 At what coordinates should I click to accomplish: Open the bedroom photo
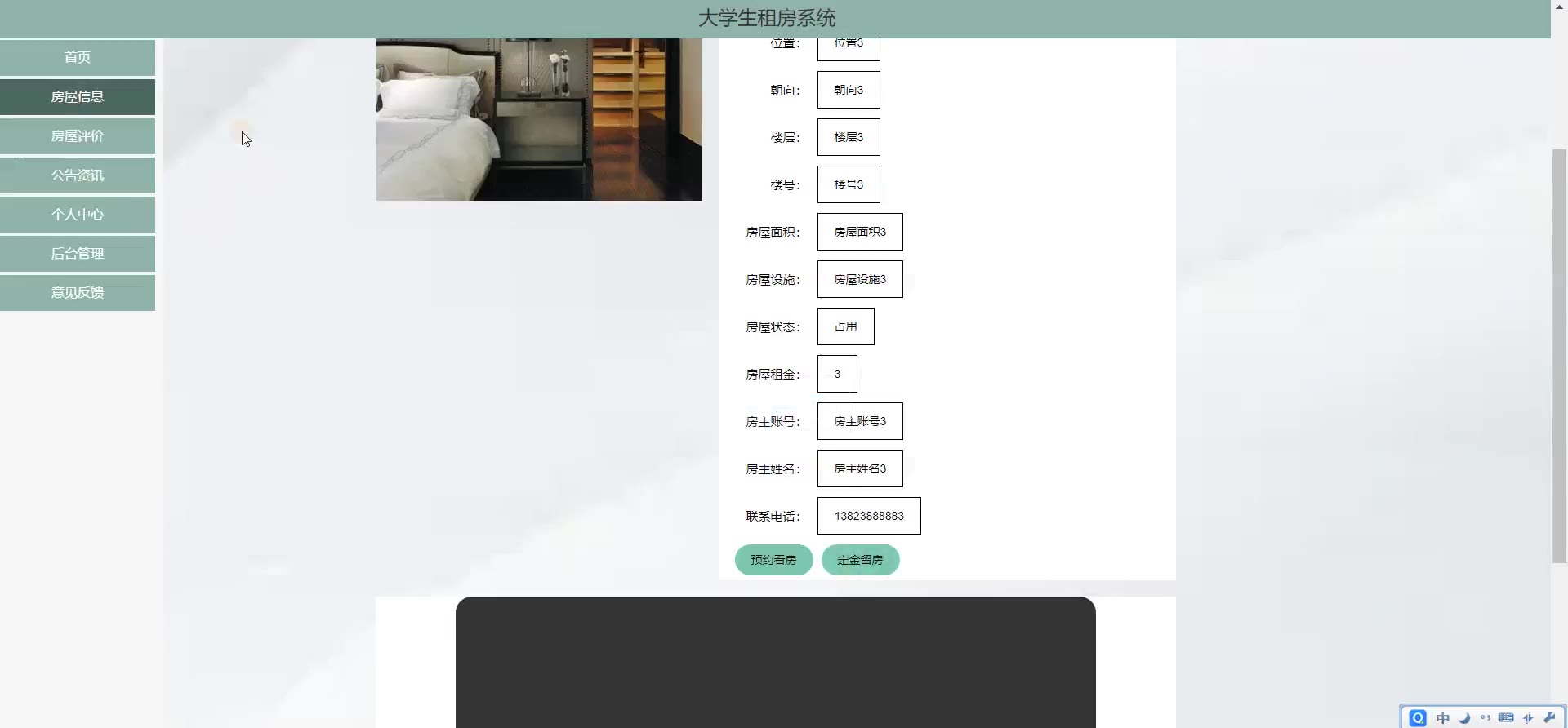538,119
